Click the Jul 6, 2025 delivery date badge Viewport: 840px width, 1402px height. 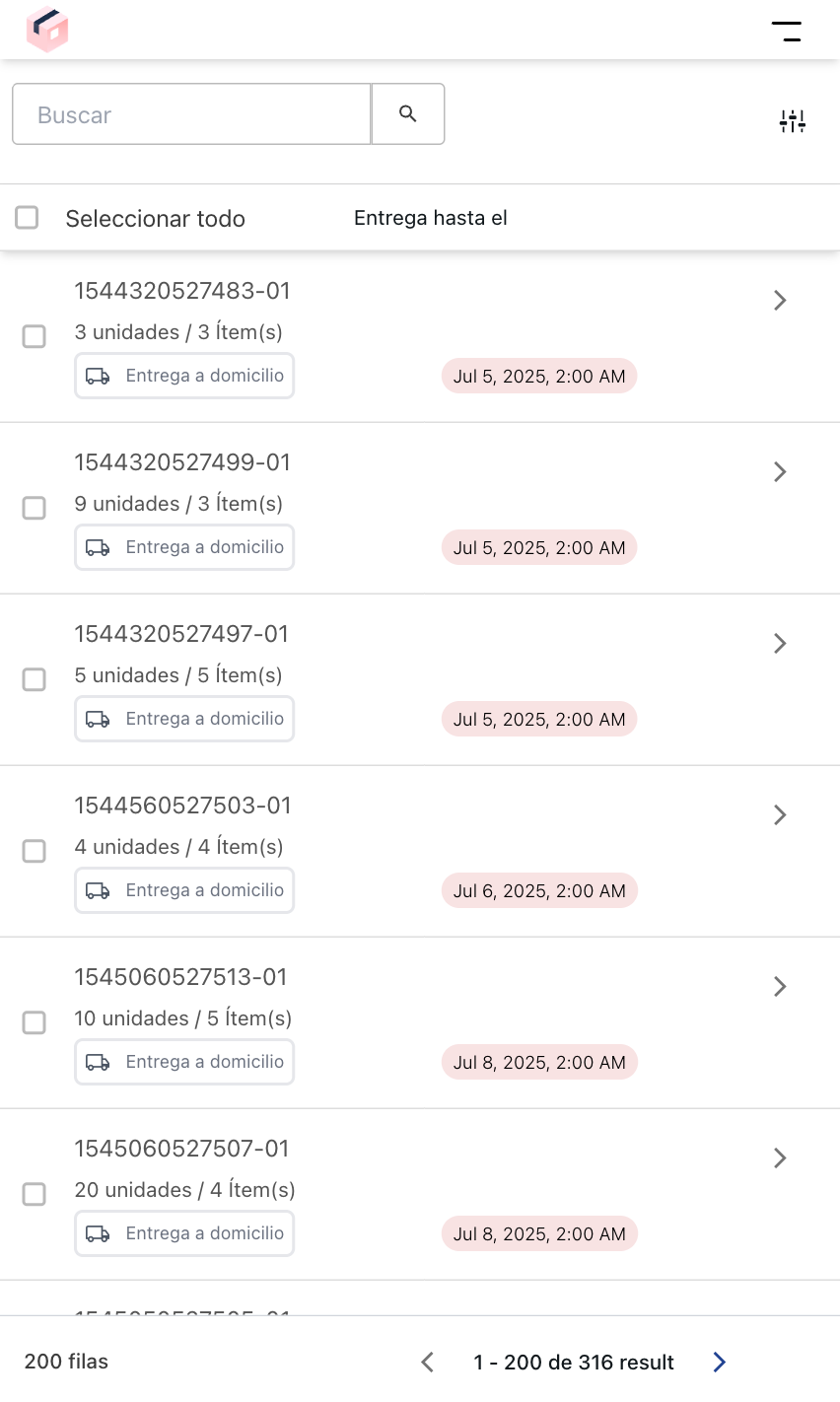click(x=538, y=890)
